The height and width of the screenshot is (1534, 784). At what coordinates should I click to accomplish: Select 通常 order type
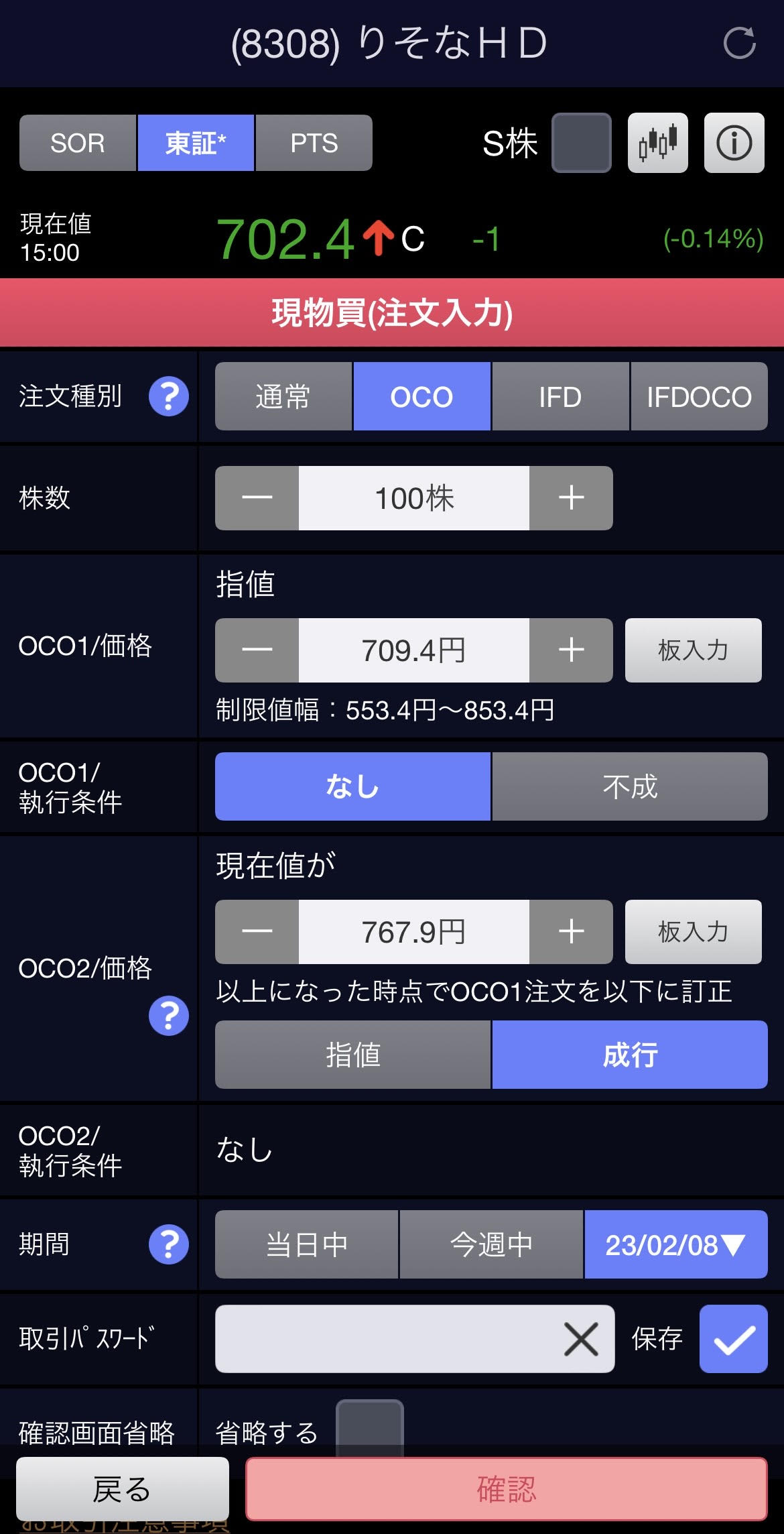click(283, 396)
